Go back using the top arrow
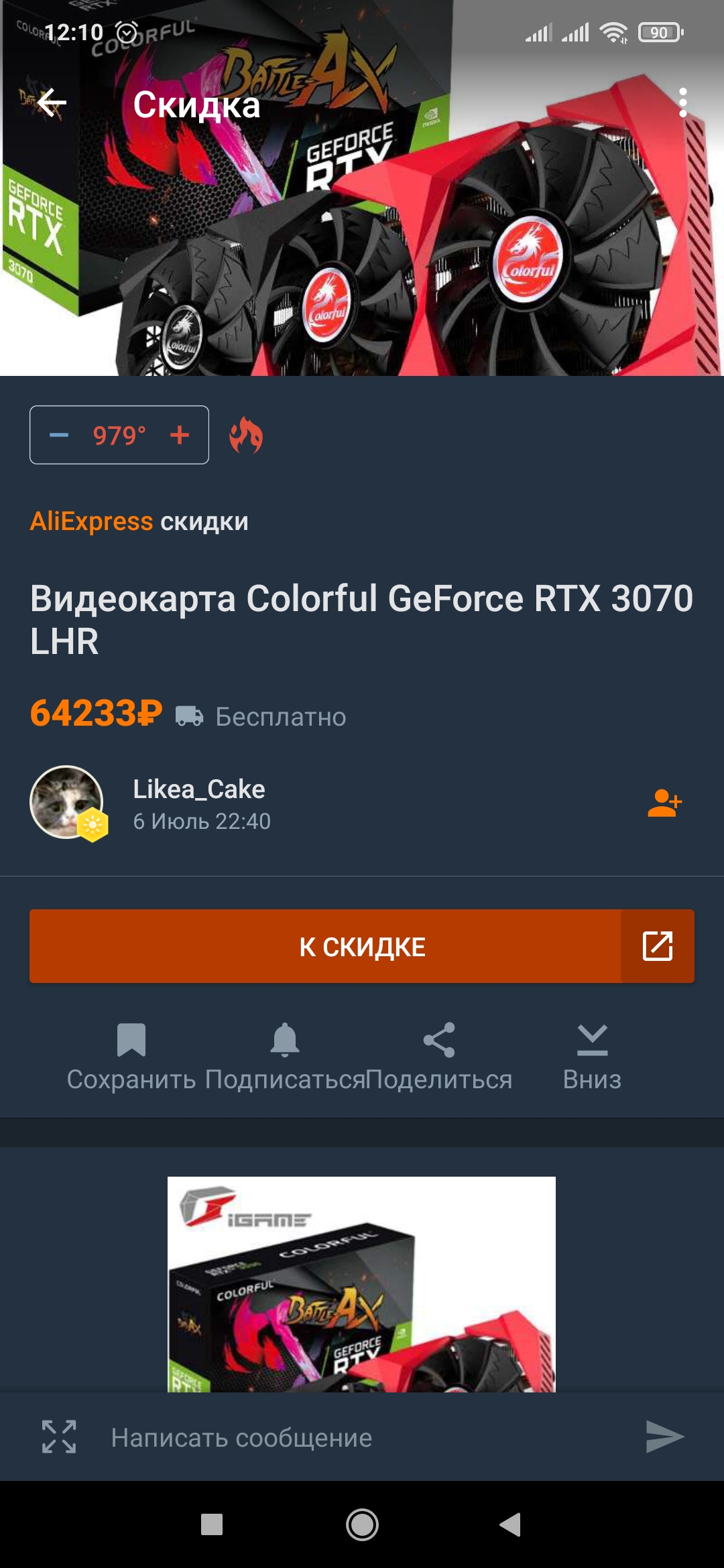 point(52,103)
